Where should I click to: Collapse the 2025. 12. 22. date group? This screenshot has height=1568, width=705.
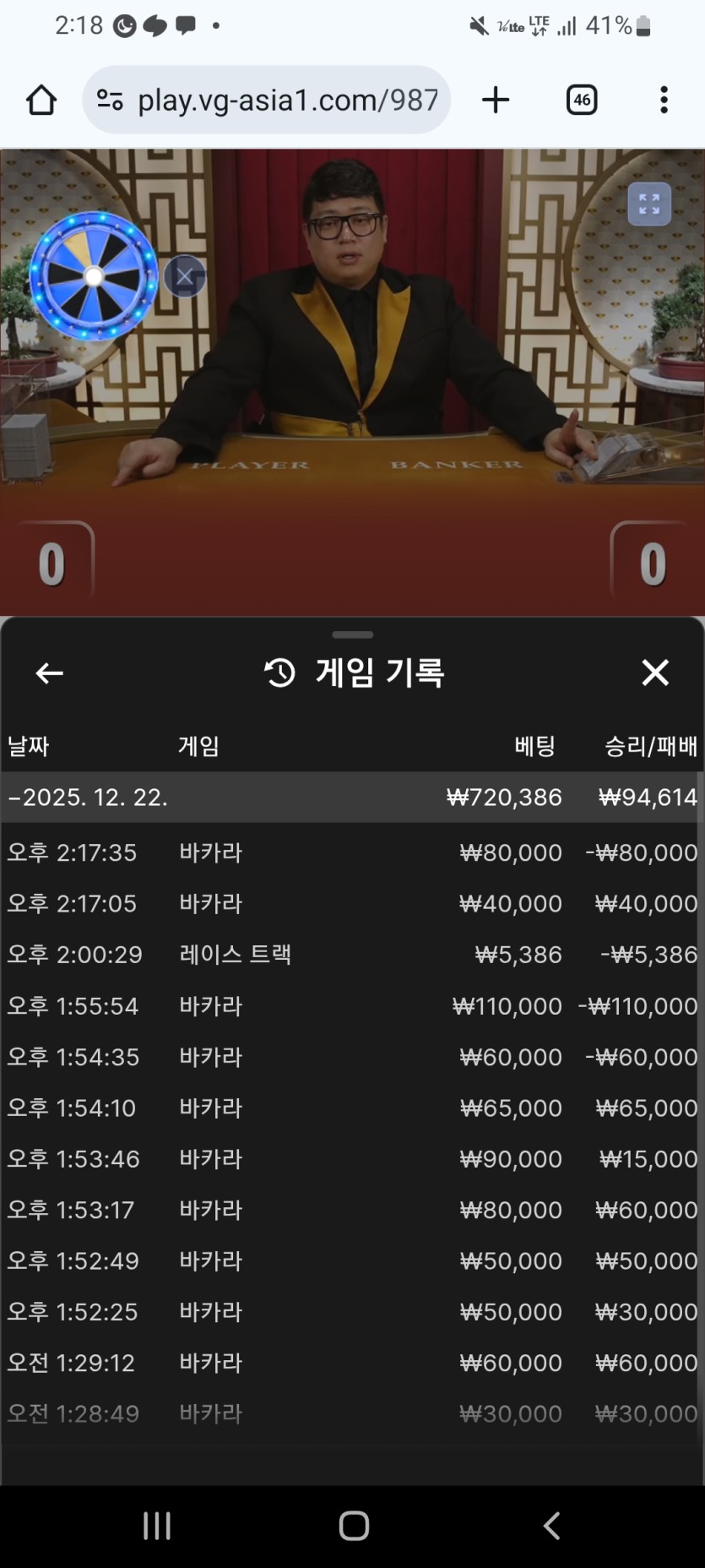[x=89, y=798]
